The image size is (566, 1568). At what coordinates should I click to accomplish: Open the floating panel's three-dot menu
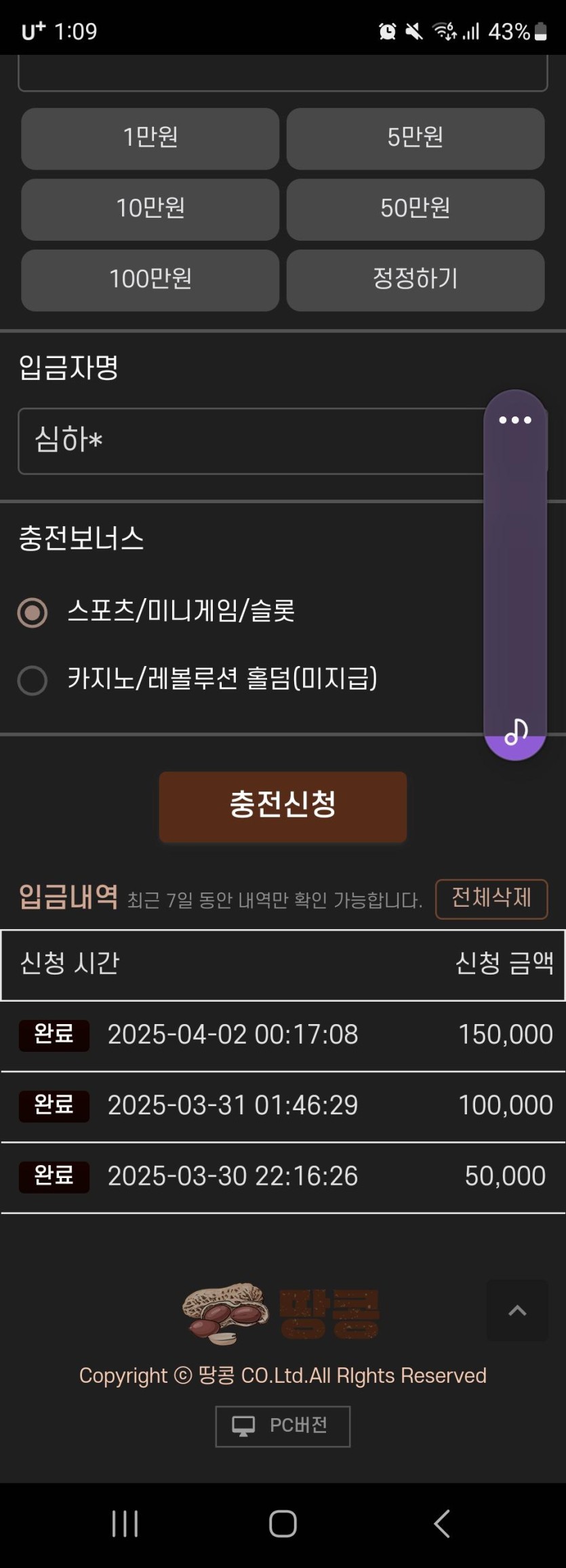coord(515,420)
